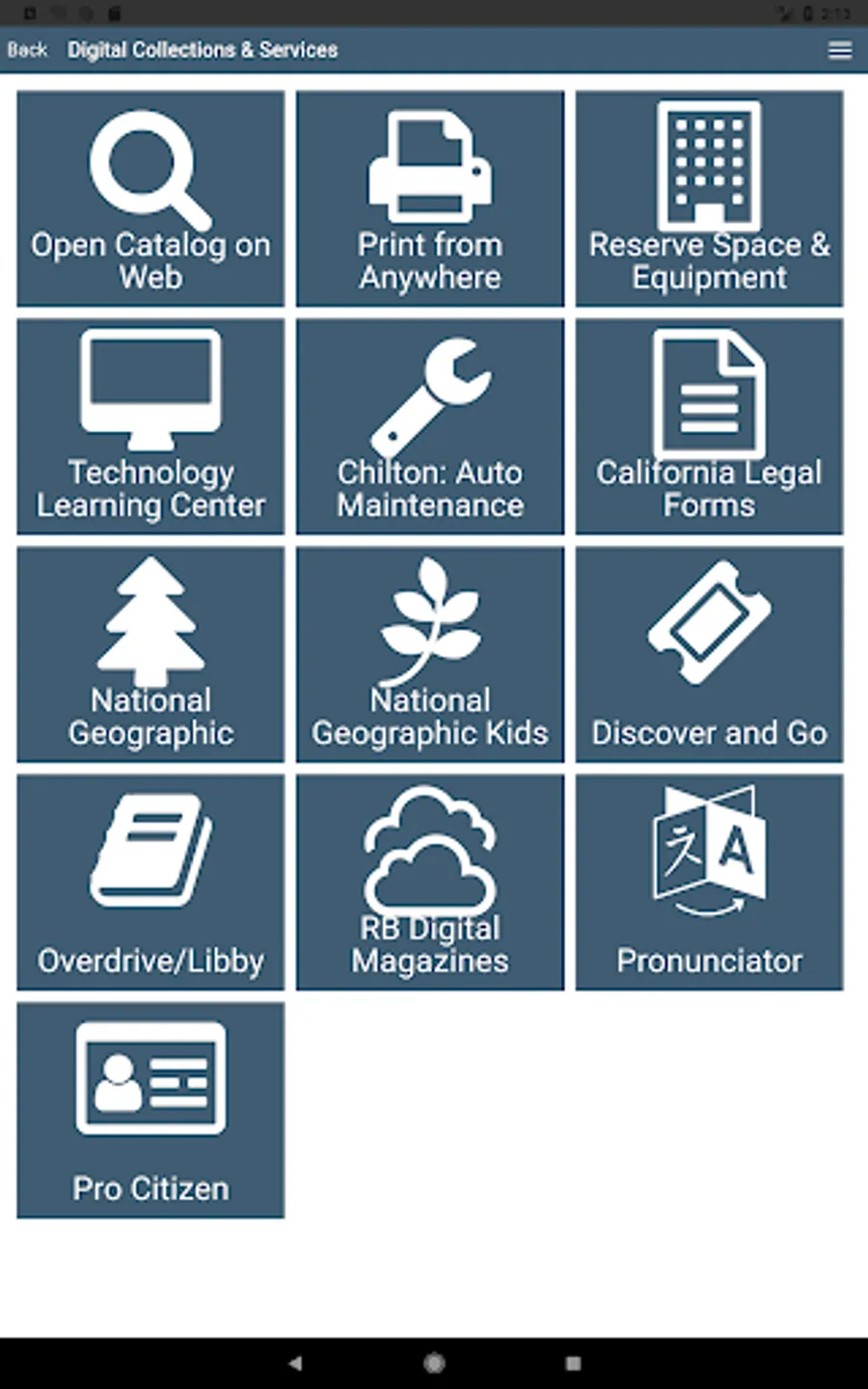868x1389 pixels.
Task: Open Pro Citizen
Action: click(x=150, y=1109)
